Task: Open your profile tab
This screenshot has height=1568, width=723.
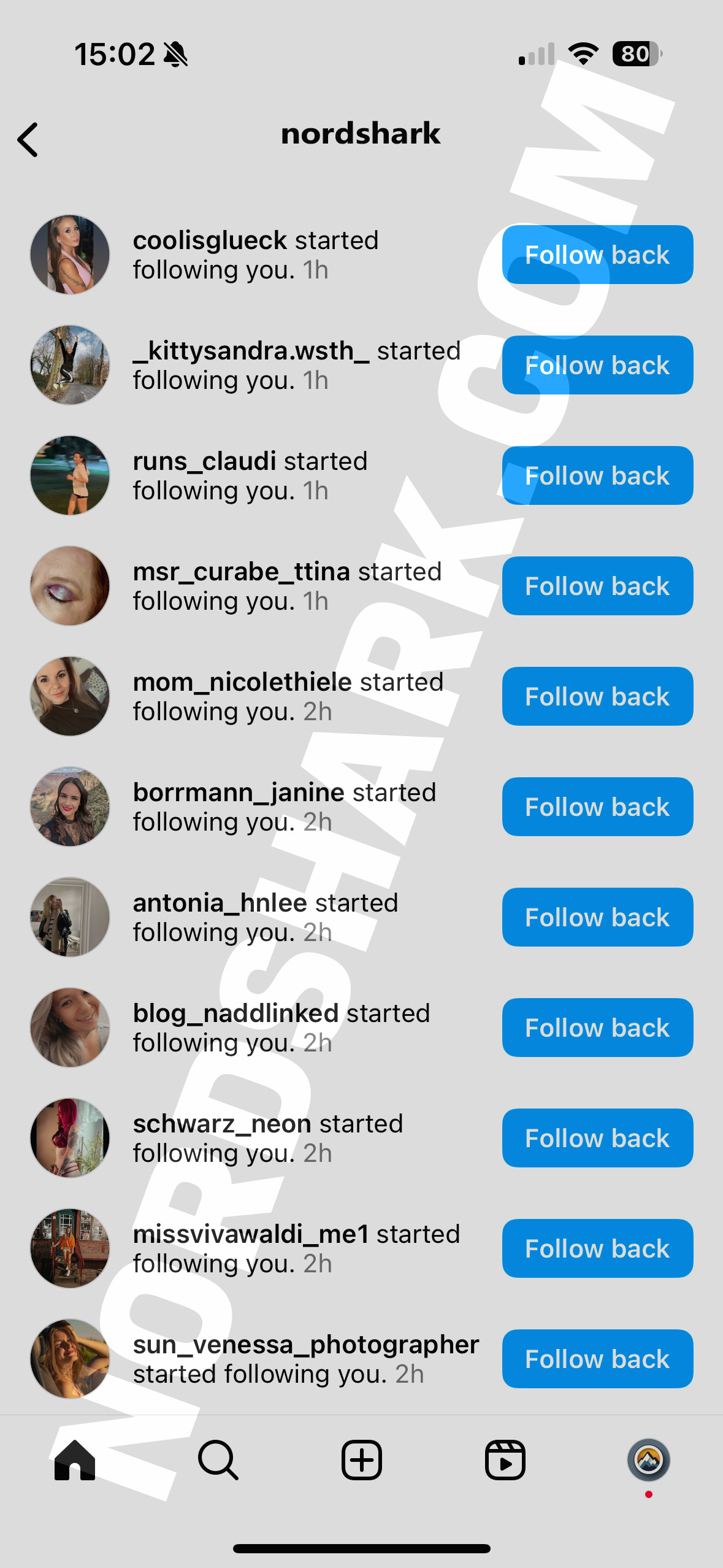Action: click(648, 1460)
